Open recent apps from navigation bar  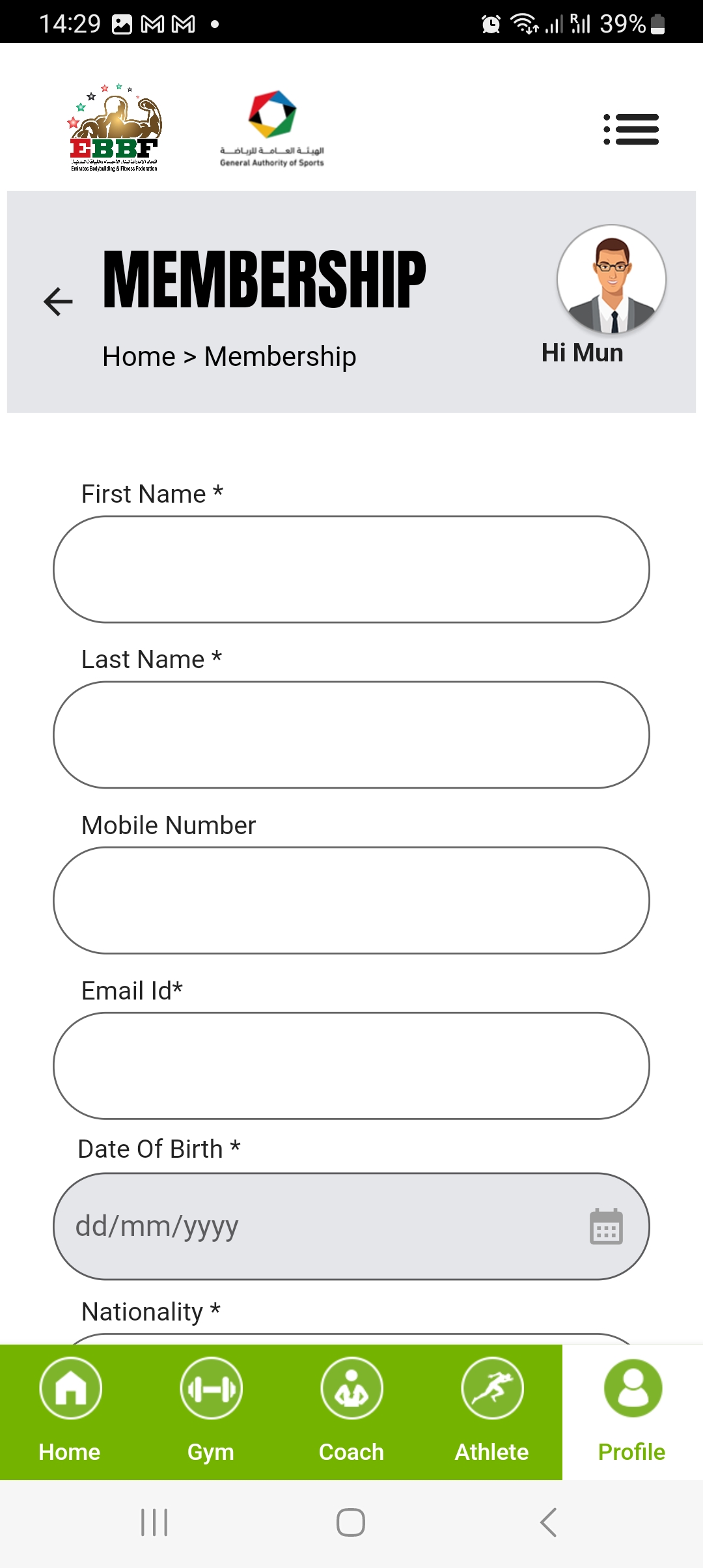[154, 1522]
